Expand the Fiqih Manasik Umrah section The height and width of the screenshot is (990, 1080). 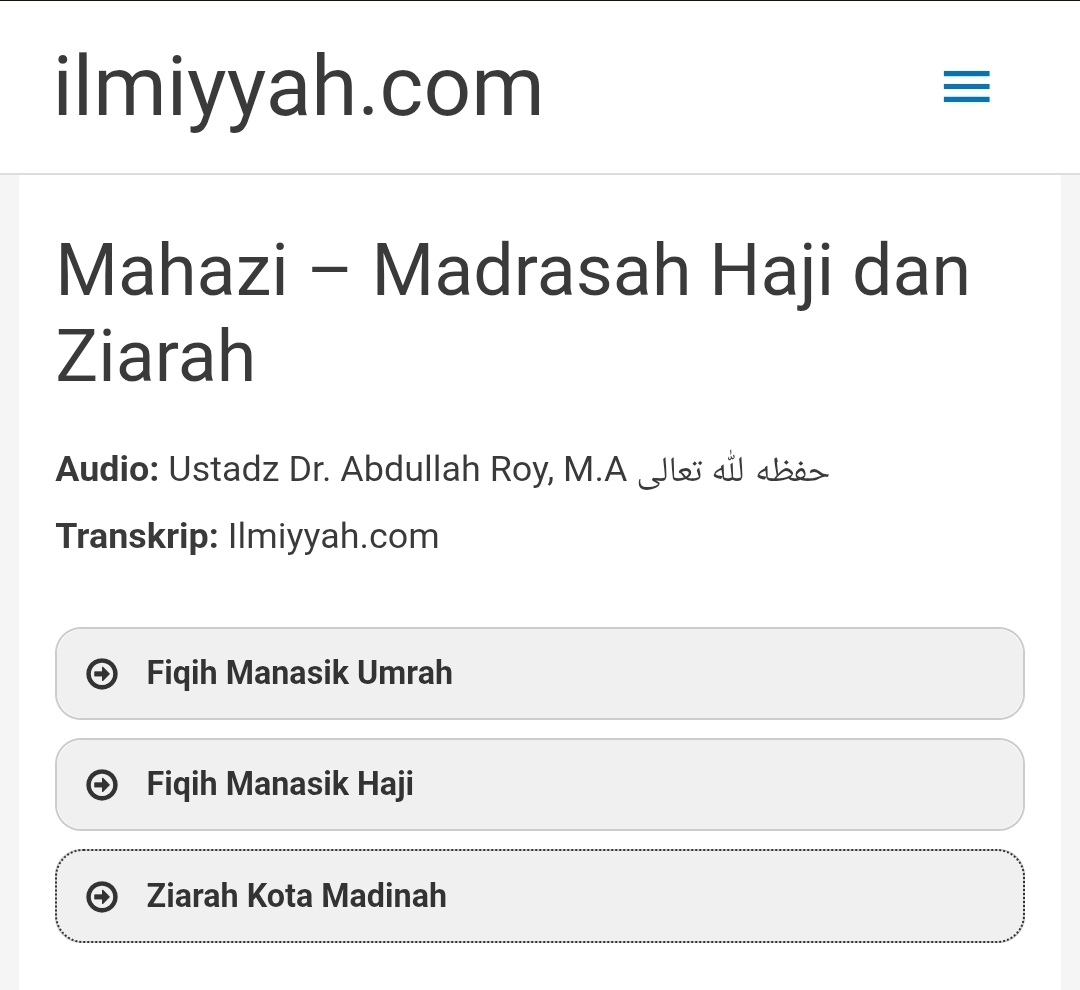539,673
